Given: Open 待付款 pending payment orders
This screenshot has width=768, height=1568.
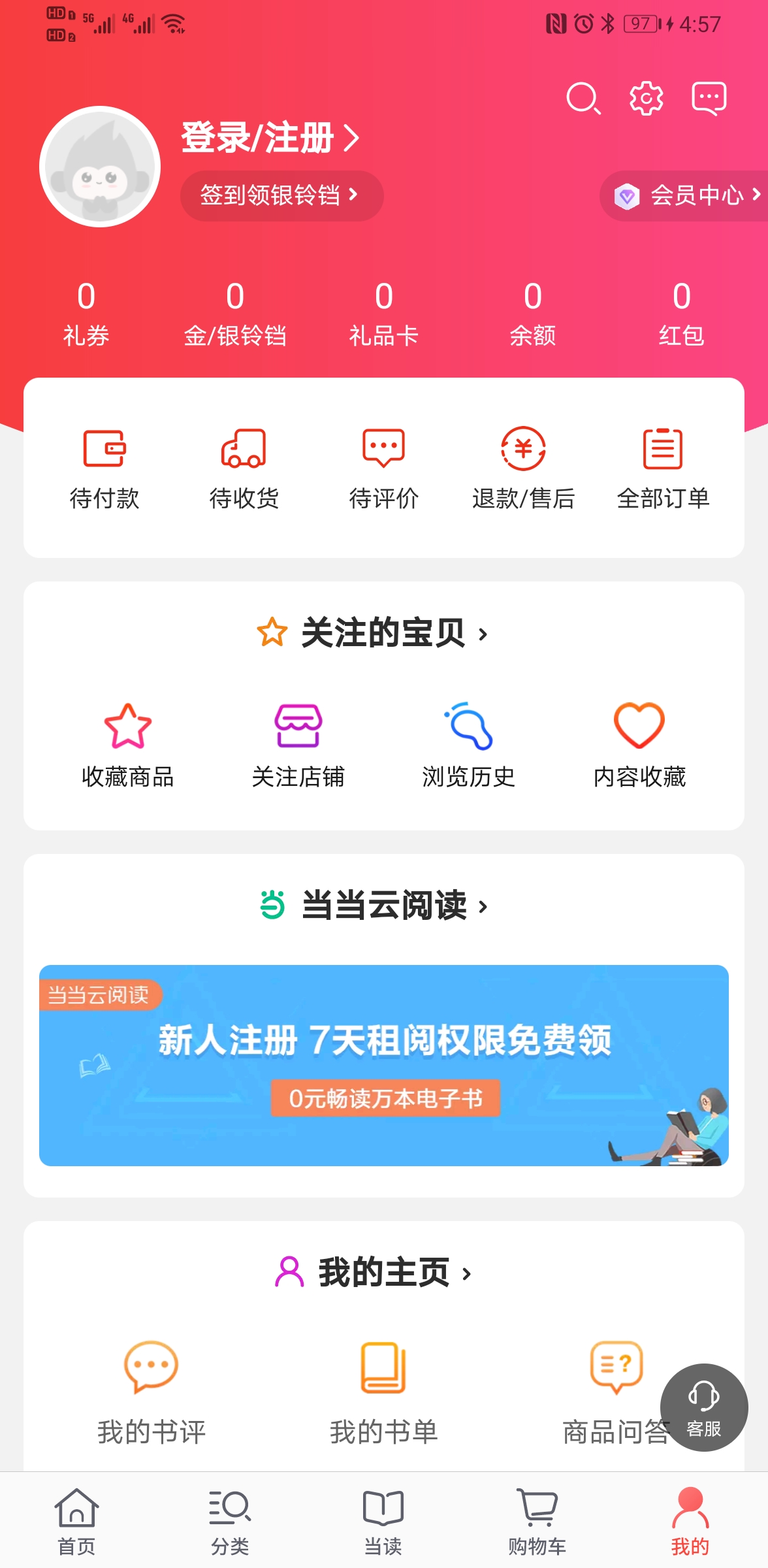Looking at the screenshot, I should click(104, 468).
